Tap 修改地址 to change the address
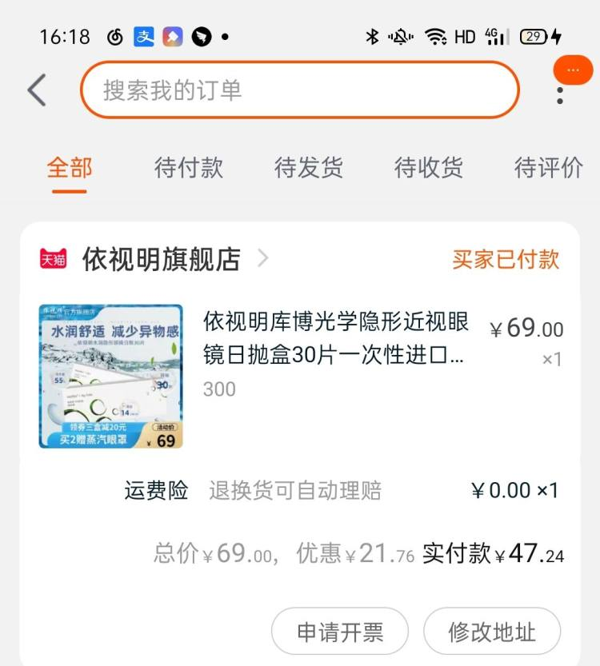Screen dimensions: 600x666 pos(491,632)
